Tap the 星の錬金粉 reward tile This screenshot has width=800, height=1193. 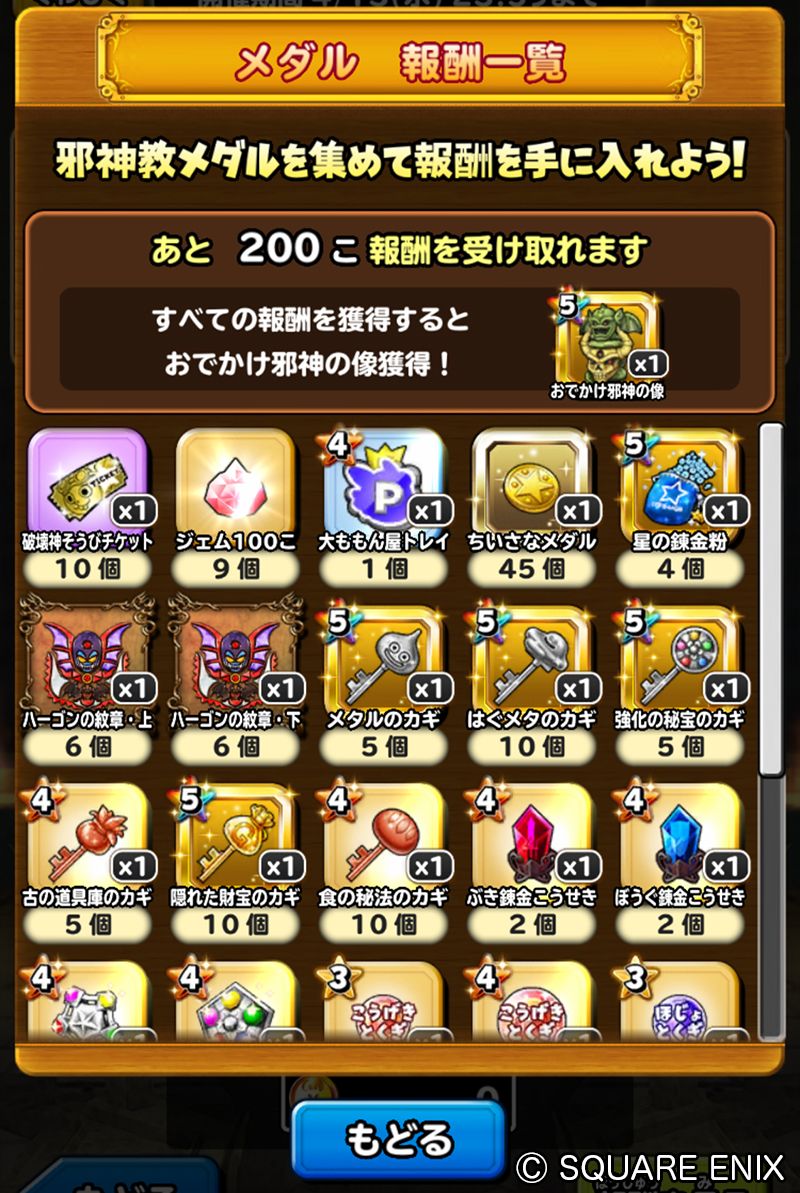point(681,480)
